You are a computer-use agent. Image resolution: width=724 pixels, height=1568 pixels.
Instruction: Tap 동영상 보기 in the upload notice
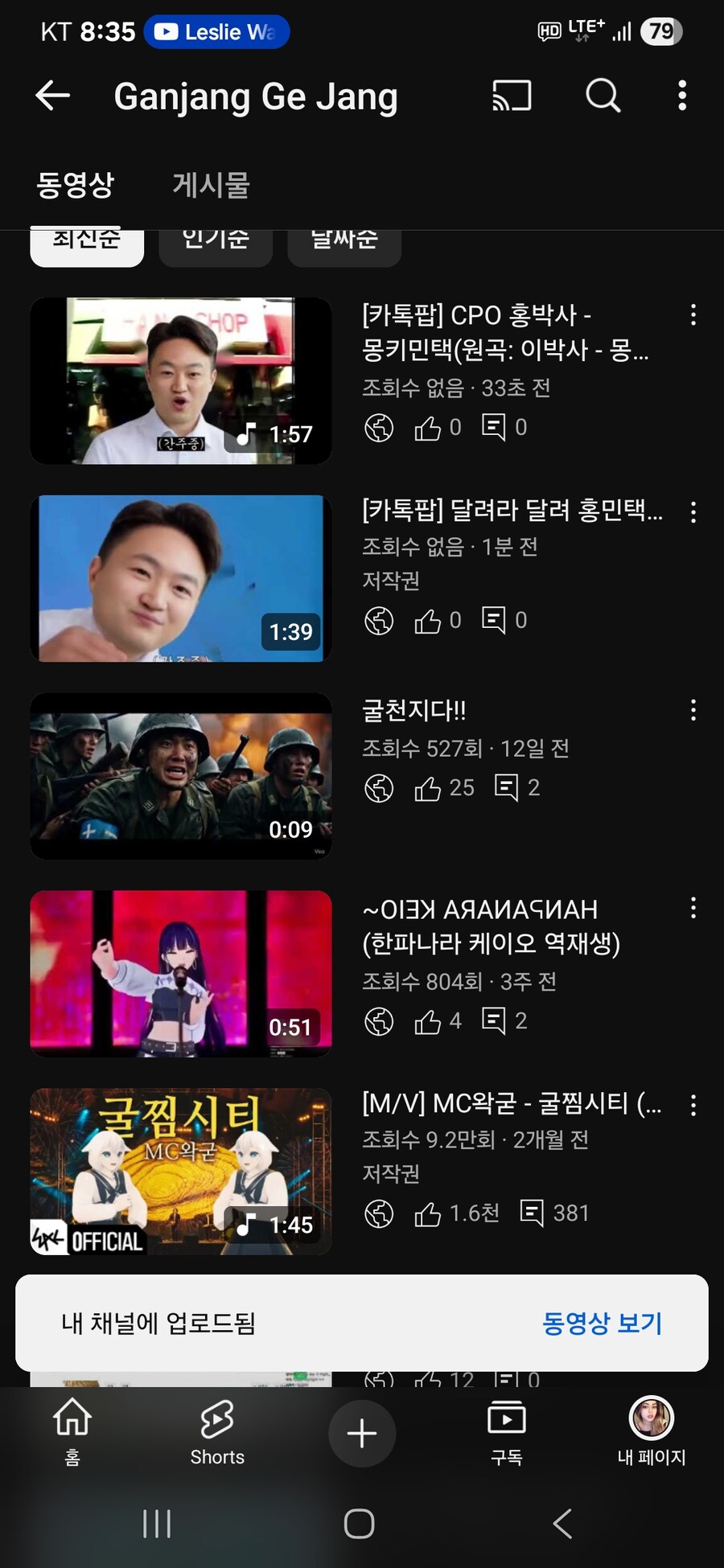[x=602, y=1323]
